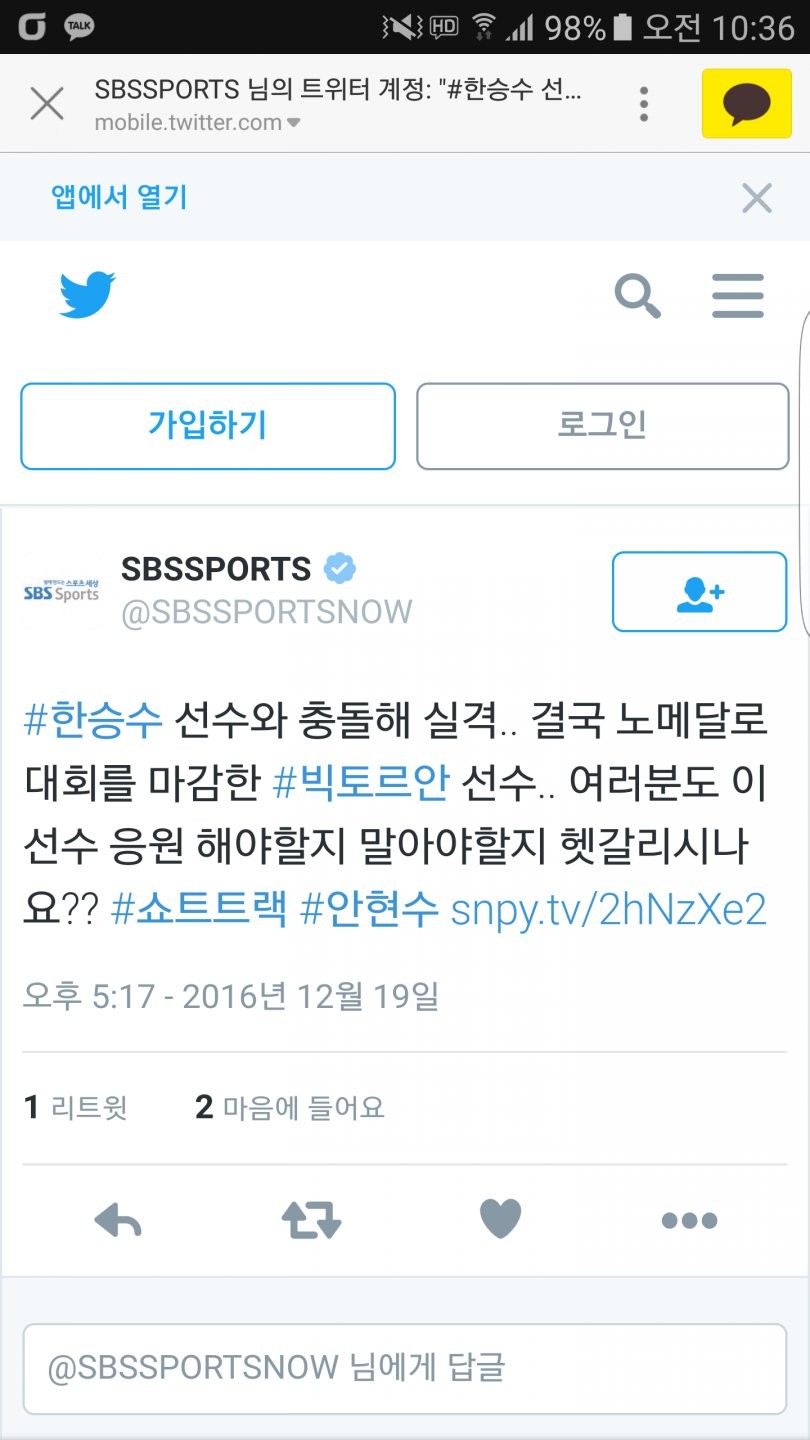The height and width of the screenshot is (1440, 810).
Task: Open the SBSSPORTS profile name
Action: 216,569
